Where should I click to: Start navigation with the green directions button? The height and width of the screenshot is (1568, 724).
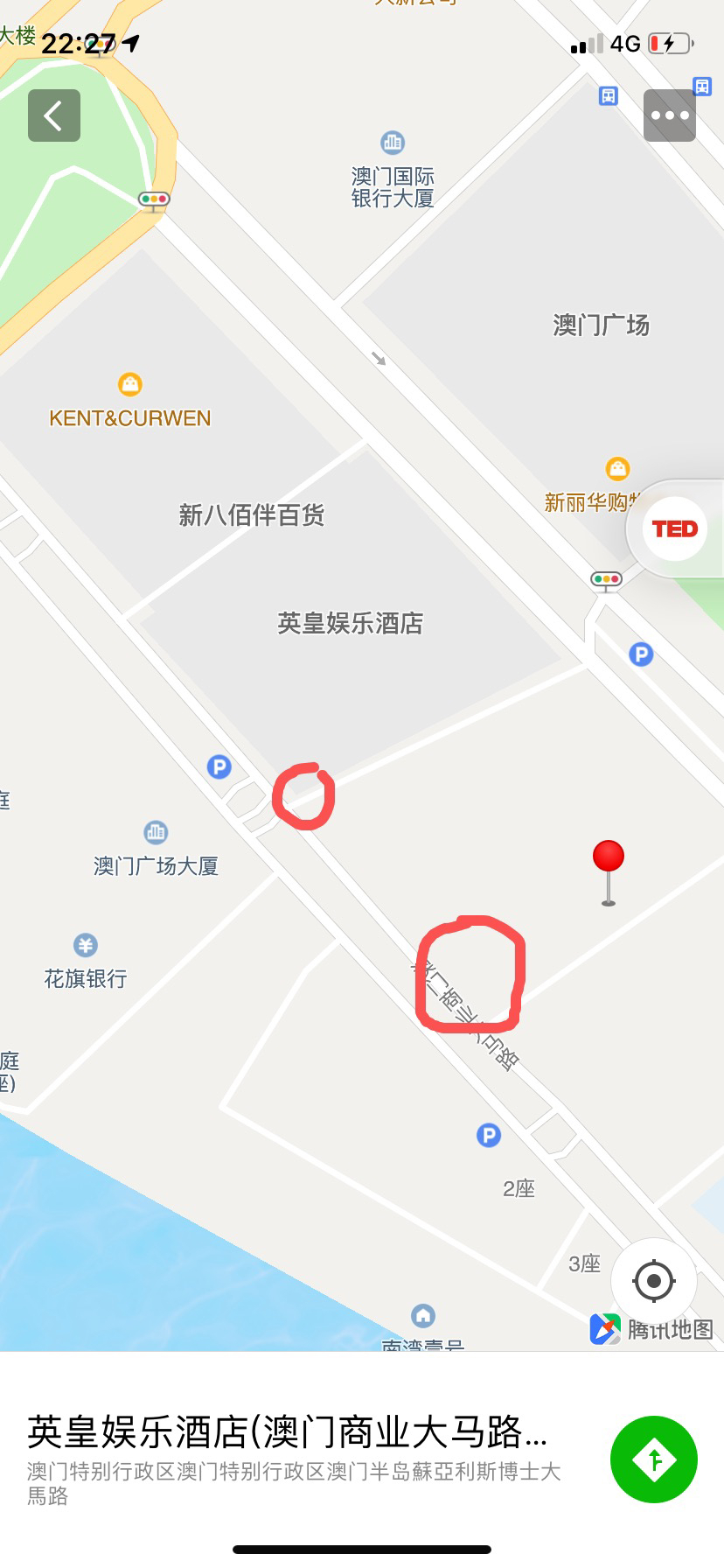653,1459
